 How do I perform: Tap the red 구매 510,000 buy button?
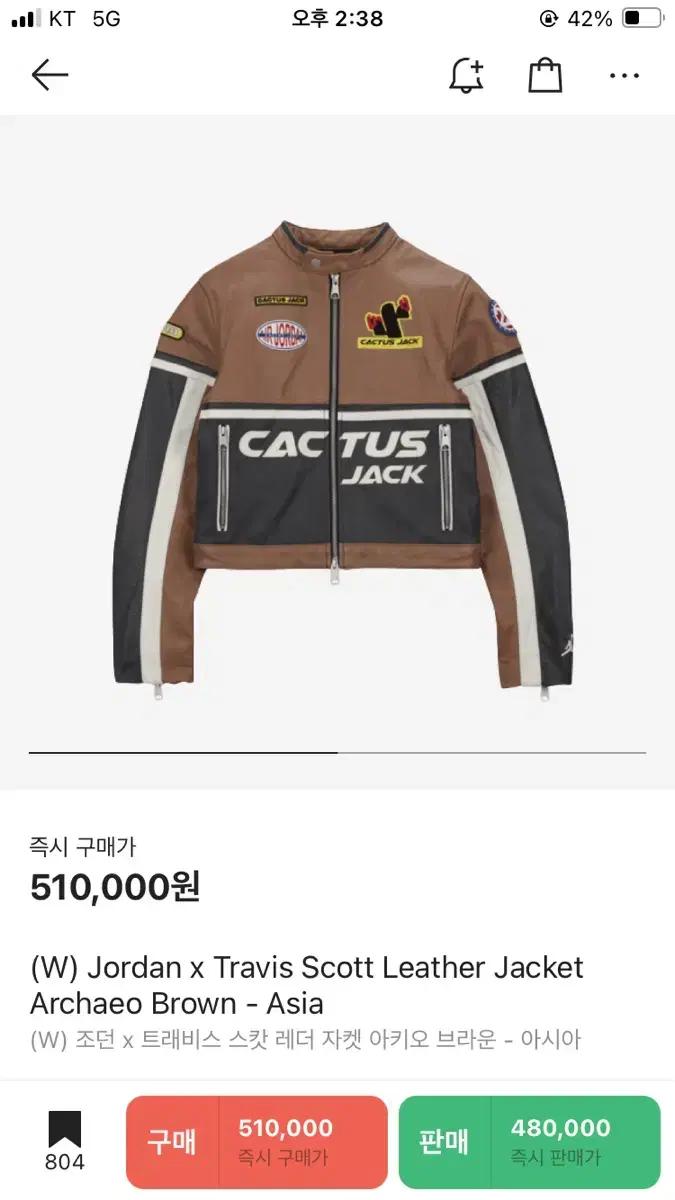pyautogui.click(x=257, y=1141)
